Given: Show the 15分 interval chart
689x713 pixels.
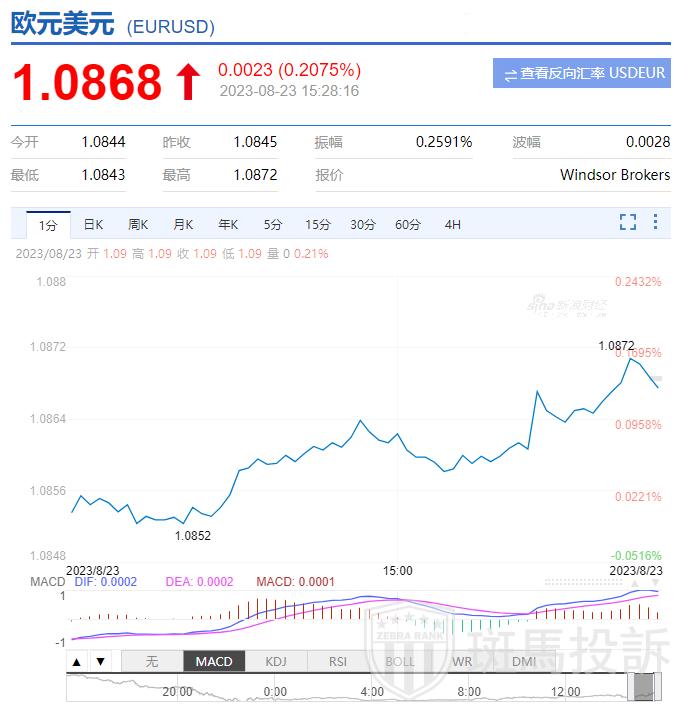Looking at the screenshot, I should 318,224.
